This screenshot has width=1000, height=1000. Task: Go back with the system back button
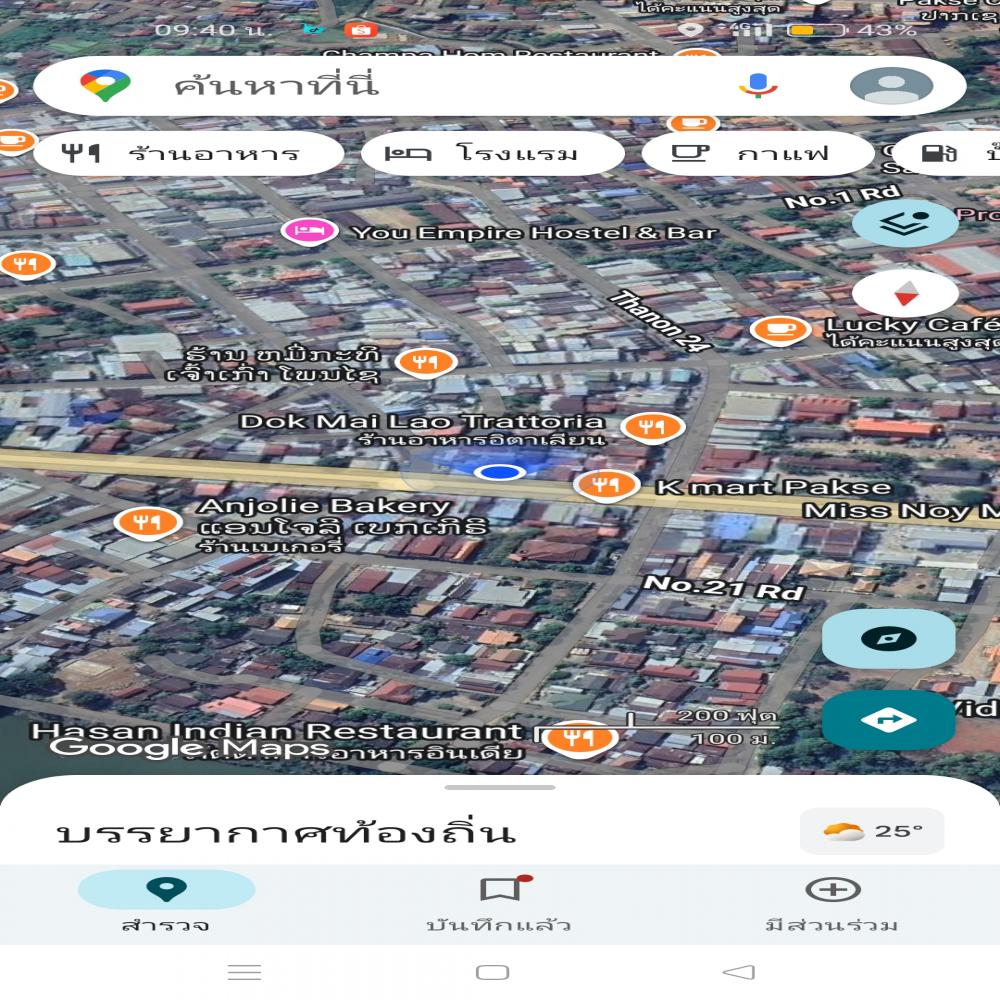click(738, 972)
